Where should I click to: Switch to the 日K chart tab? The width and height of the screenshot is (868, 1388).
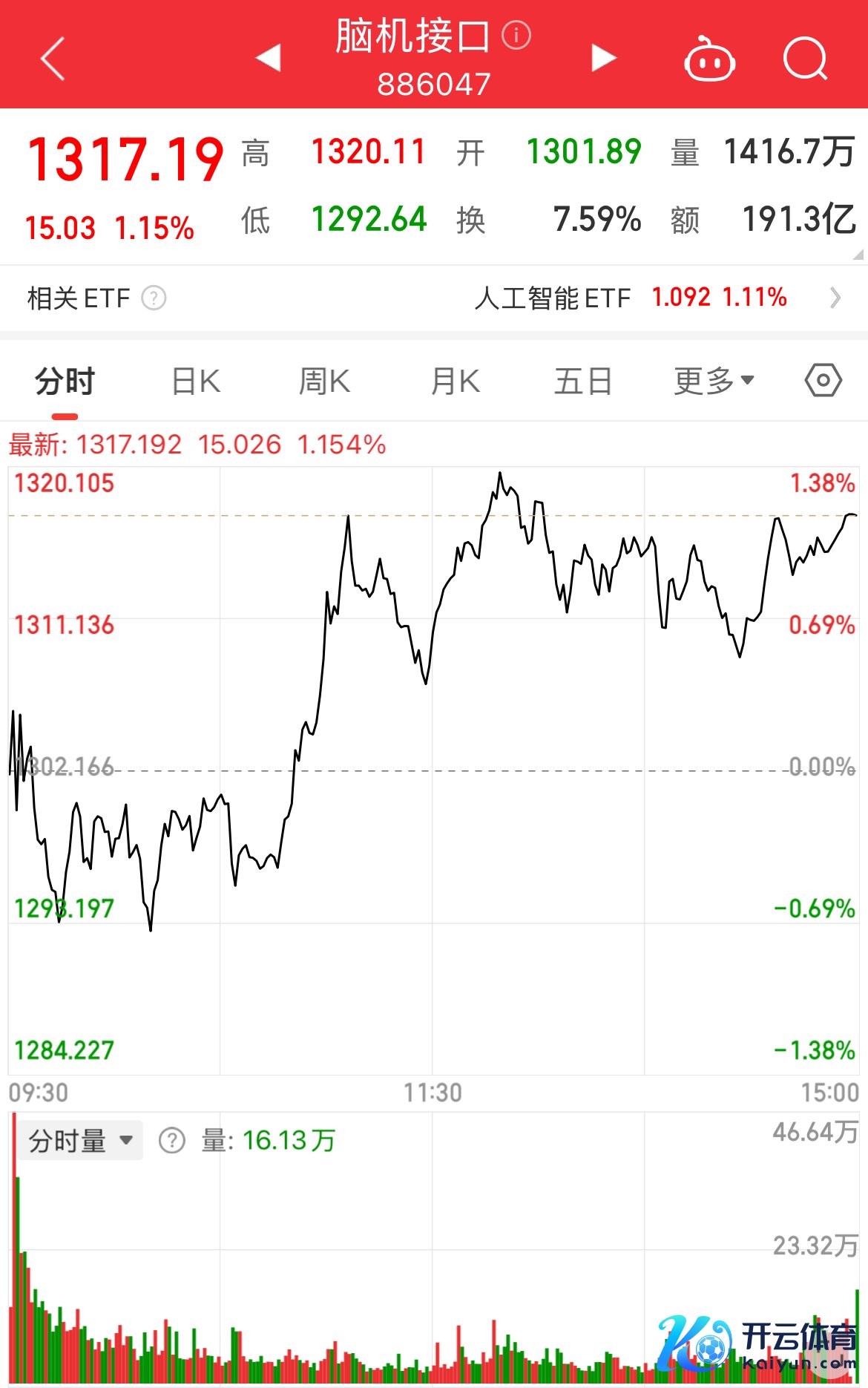tap(196, 382)
